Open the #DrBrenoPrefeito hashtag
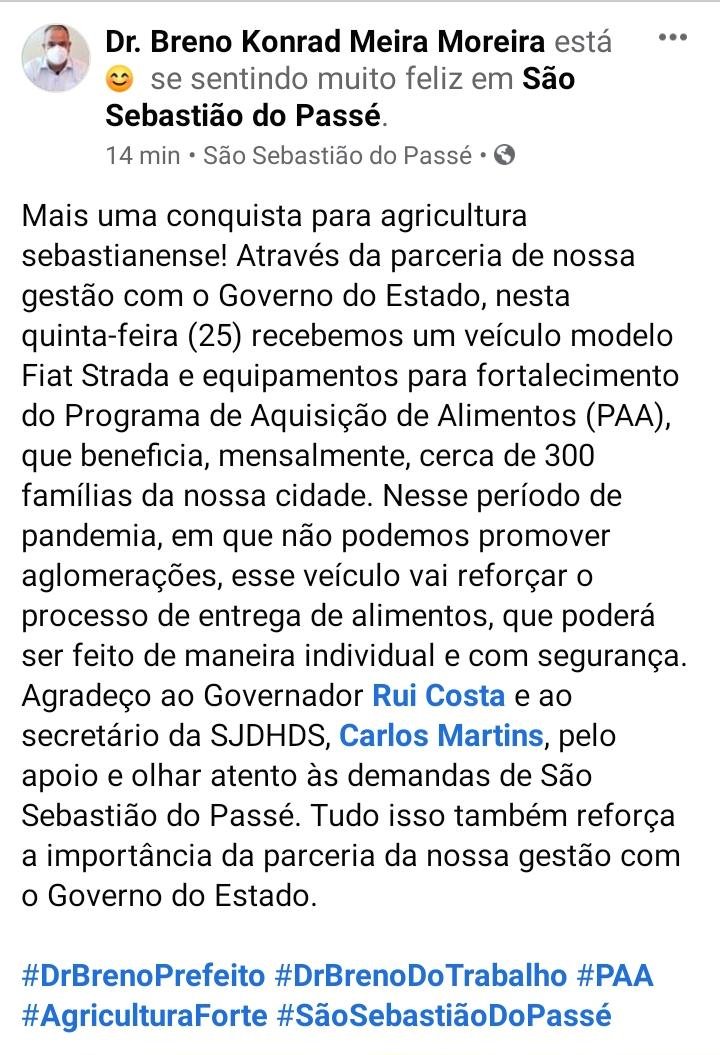The height and width of the screenshot is (1055, 720). 143,975
